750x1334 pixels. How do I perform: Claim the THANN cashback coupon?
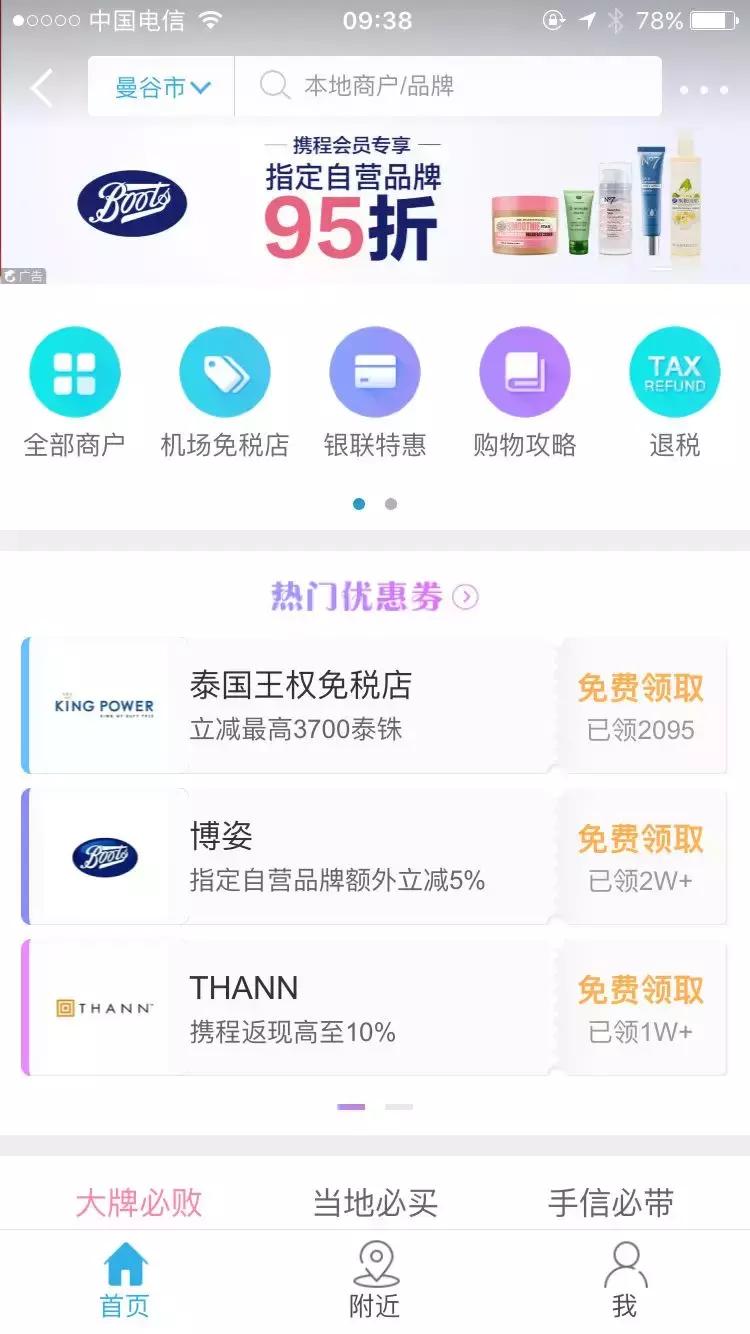coord(641,989)
